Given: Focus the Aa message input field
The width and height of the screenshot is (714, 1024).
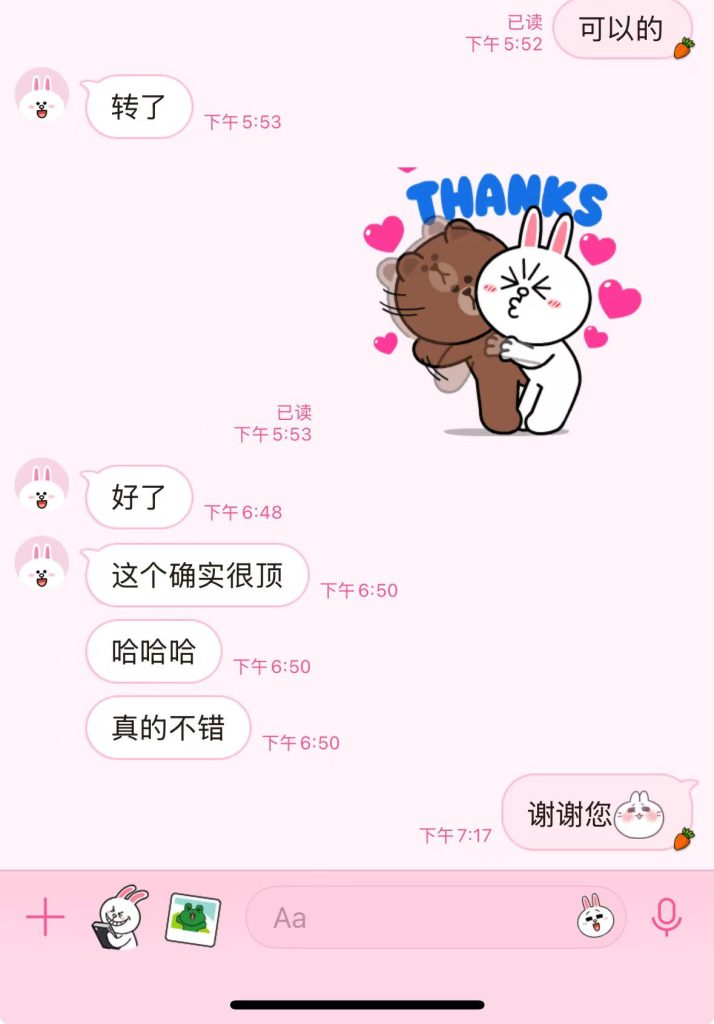Looking at the screenshot, I should (x=410, y=917).
